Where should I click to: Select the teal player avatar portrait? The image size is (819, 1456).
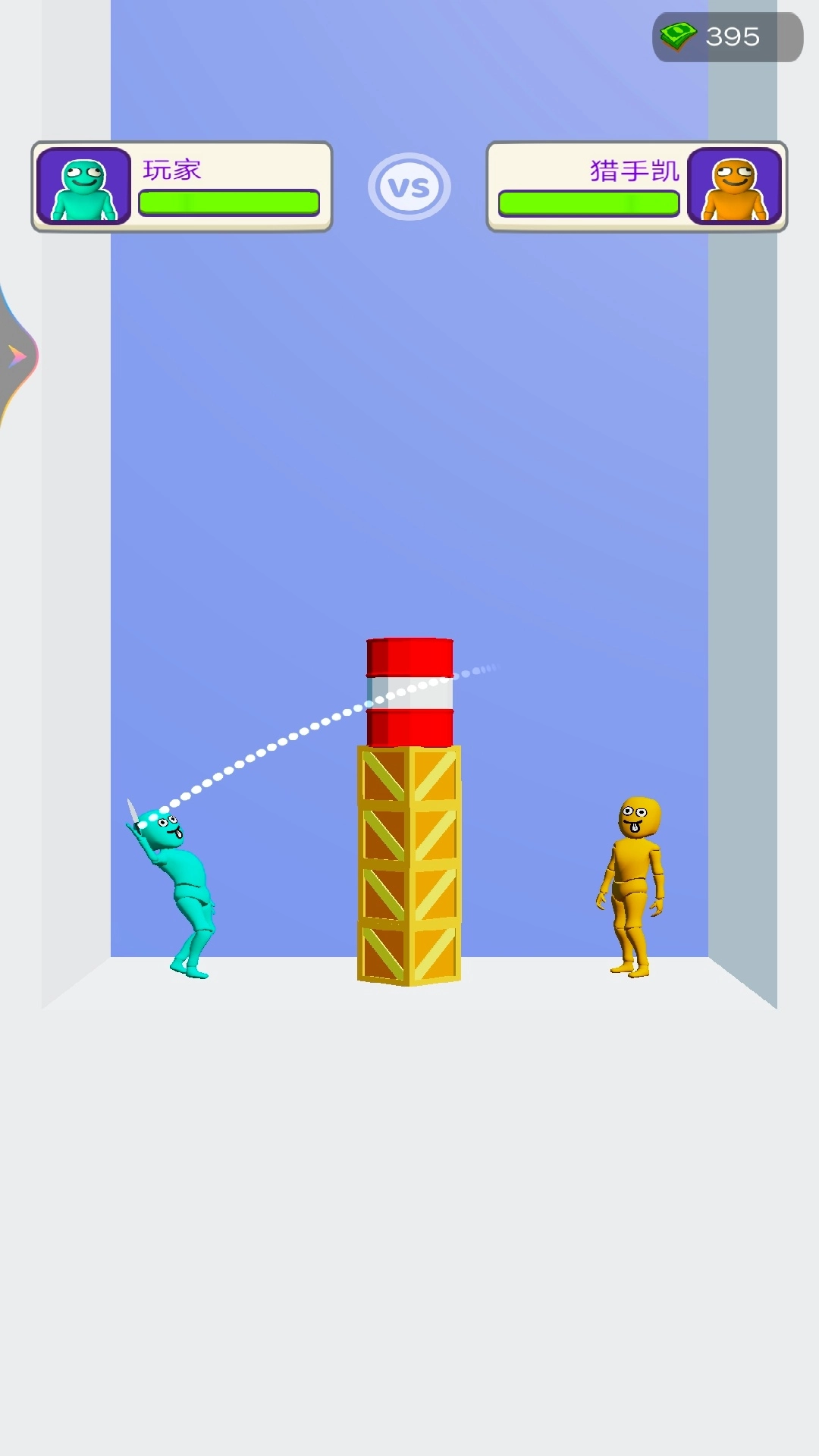pos(83,186)
